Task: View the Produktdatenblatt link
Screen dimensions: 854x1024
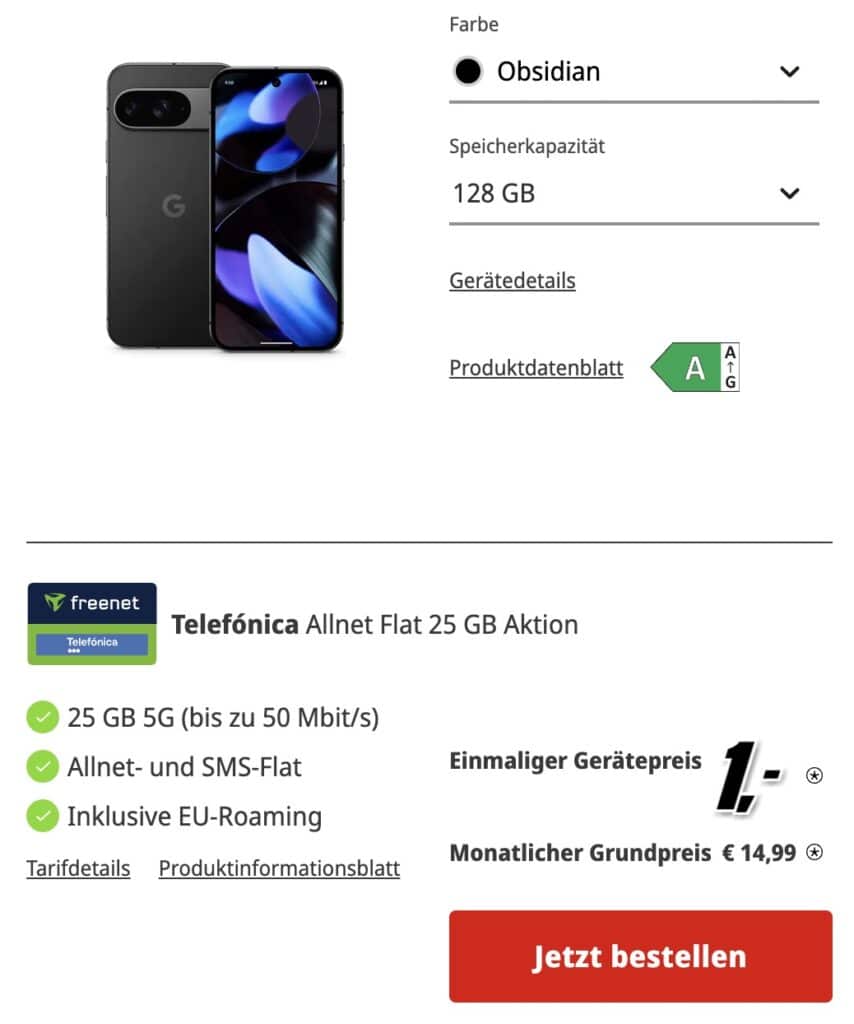Action: click(536, 368)
